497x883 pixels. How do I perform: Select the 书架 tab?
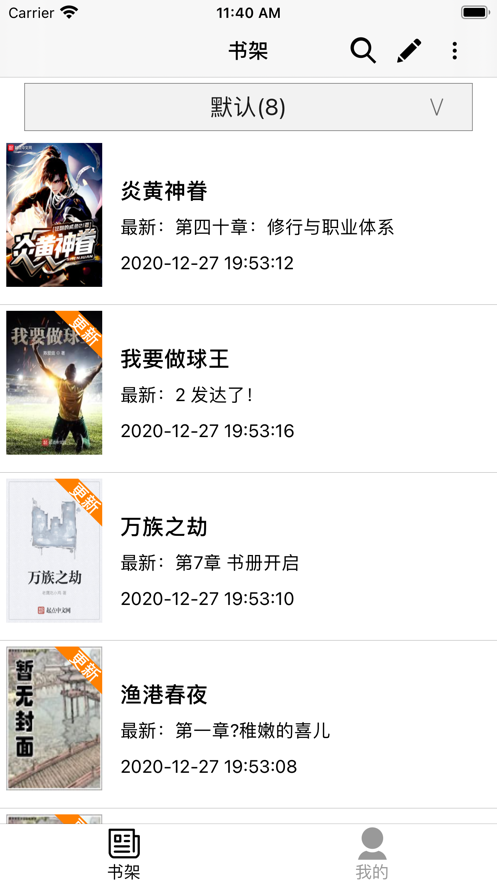point(124,854)
